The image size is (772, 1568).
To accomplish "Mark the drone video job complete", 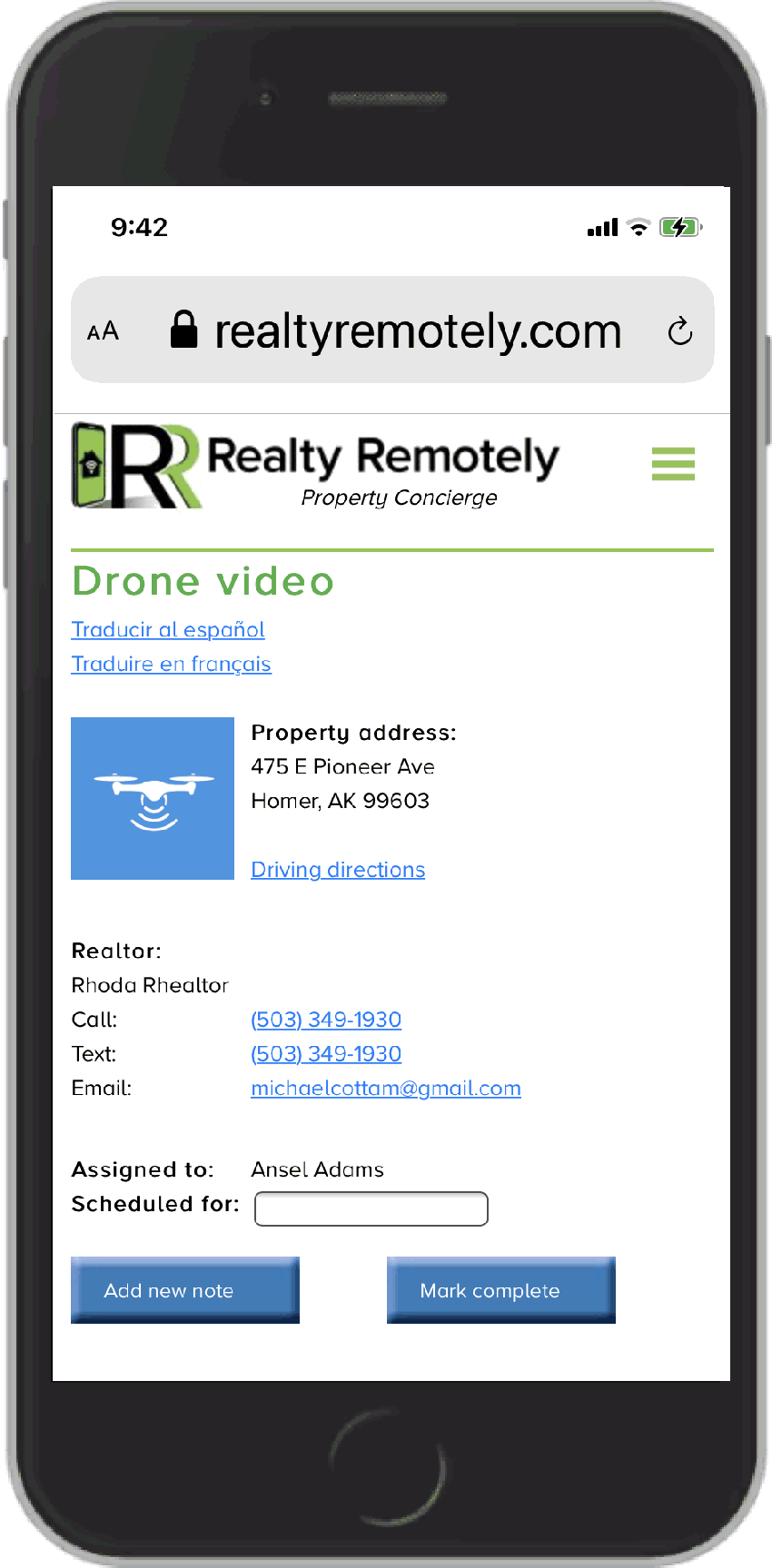I will point(500,1290).
